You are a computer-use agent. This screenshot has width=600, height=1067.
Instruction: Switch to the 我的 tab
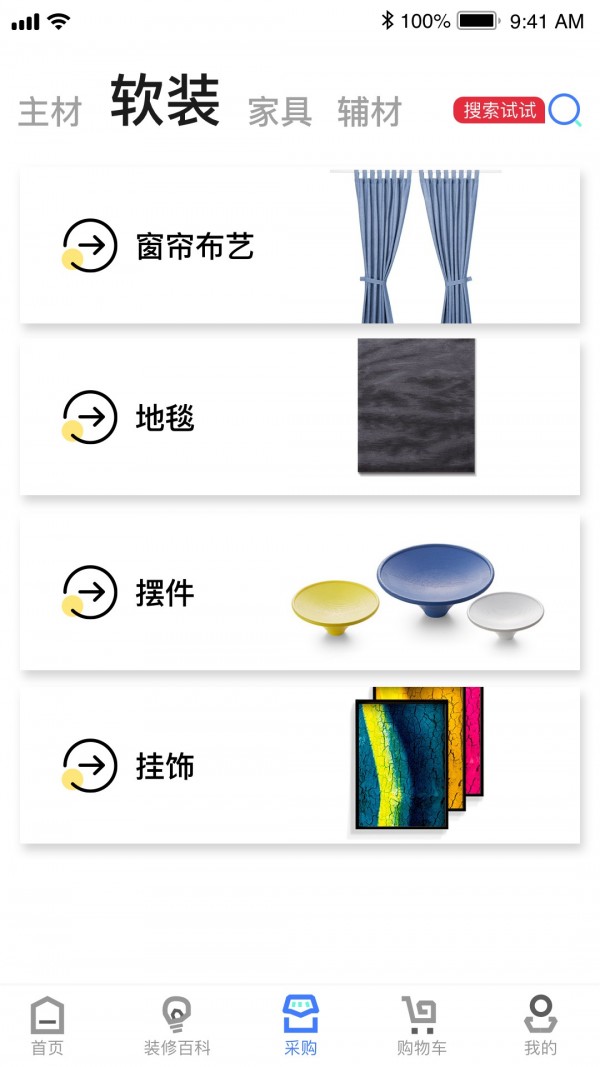540,1026
